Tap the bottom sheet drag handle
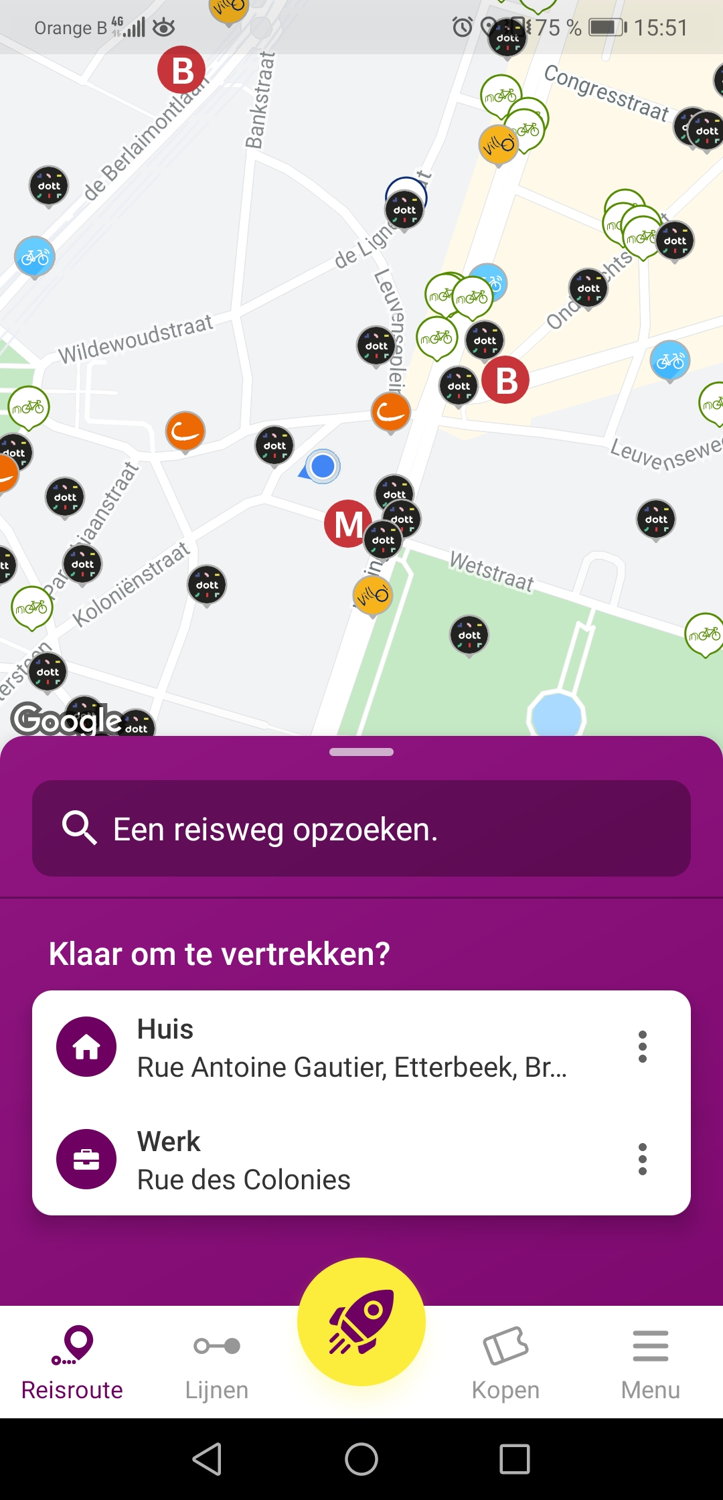This screenshot has width=723, height=1500. pos(361,752)
